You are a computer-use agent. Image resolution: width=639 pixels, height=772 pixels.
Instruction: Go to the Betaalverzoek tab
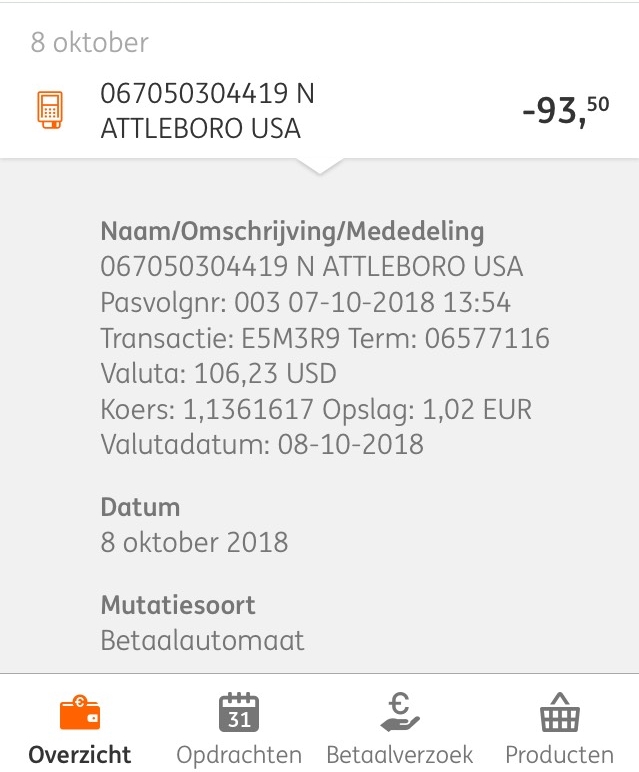point(399,728)
